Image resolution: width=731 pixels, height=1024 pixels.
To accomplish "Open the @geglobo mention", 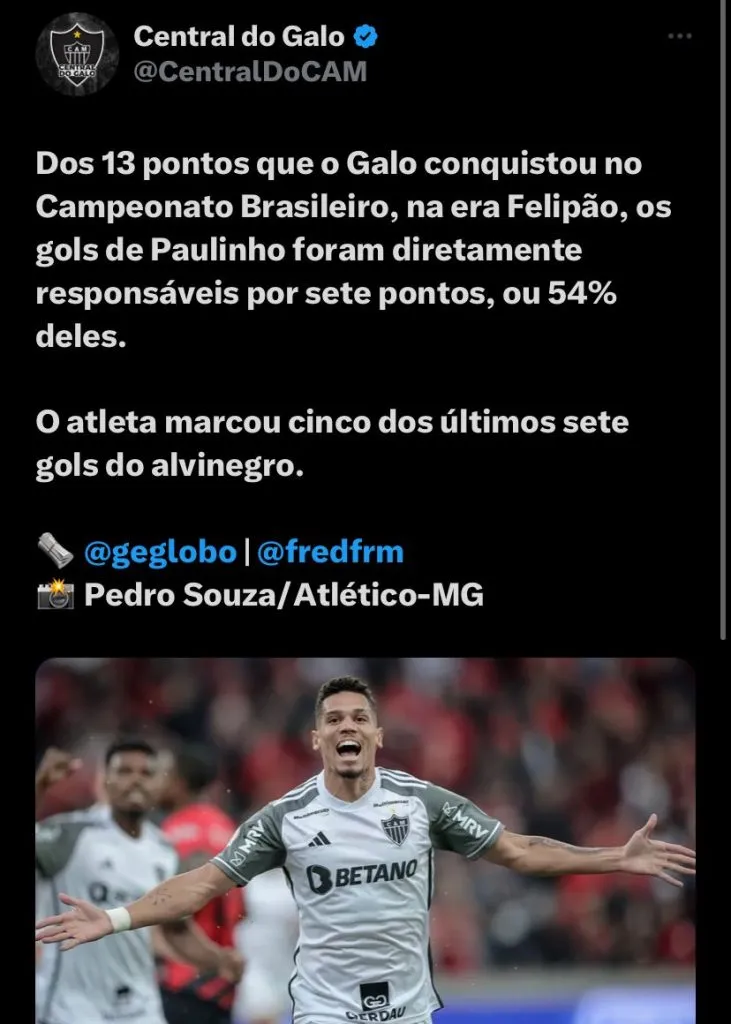I will [x=160, y=551].
